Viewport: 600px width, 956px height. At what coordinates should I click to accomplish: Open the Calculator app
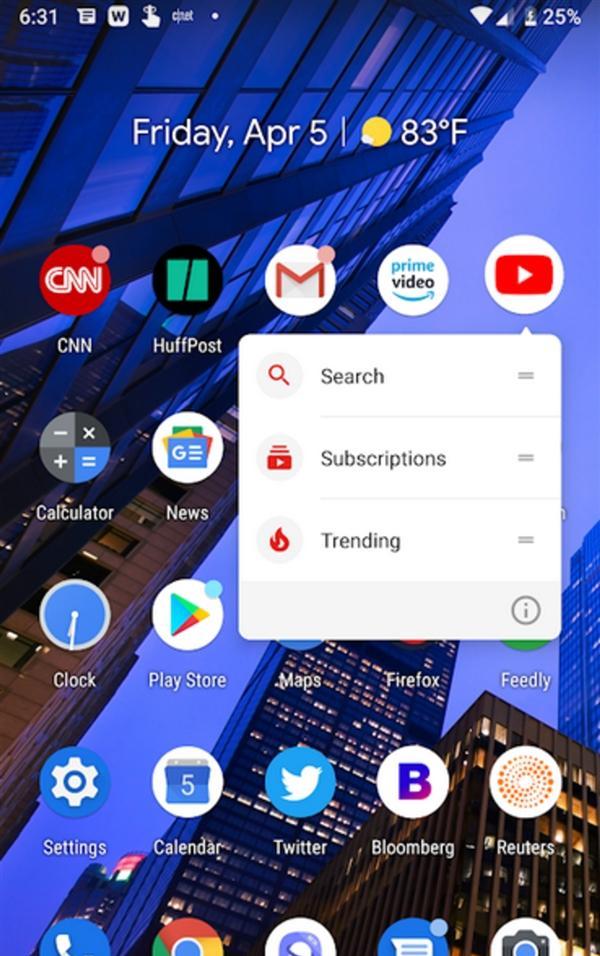tap(74, 447)
